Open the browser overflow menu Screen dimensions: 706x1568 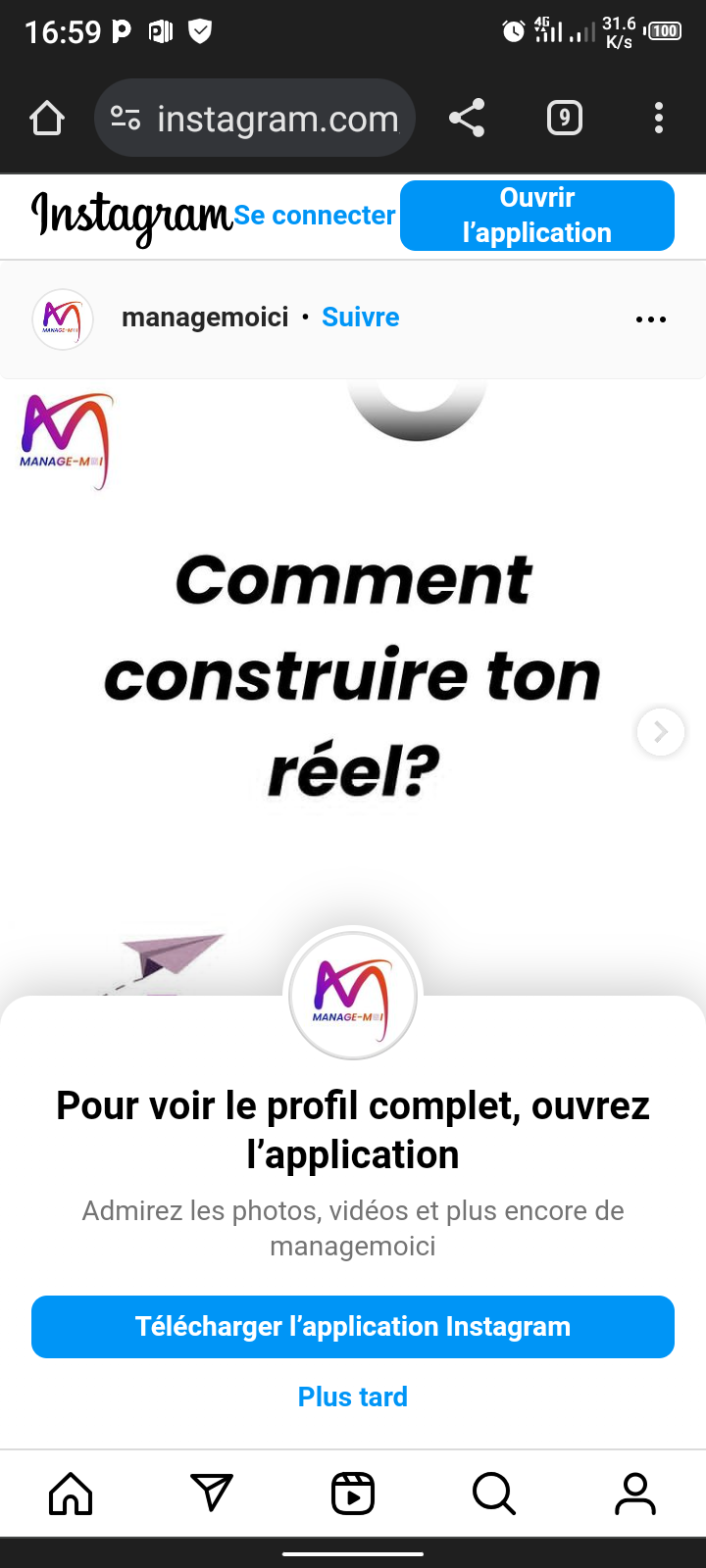point(658,119)
